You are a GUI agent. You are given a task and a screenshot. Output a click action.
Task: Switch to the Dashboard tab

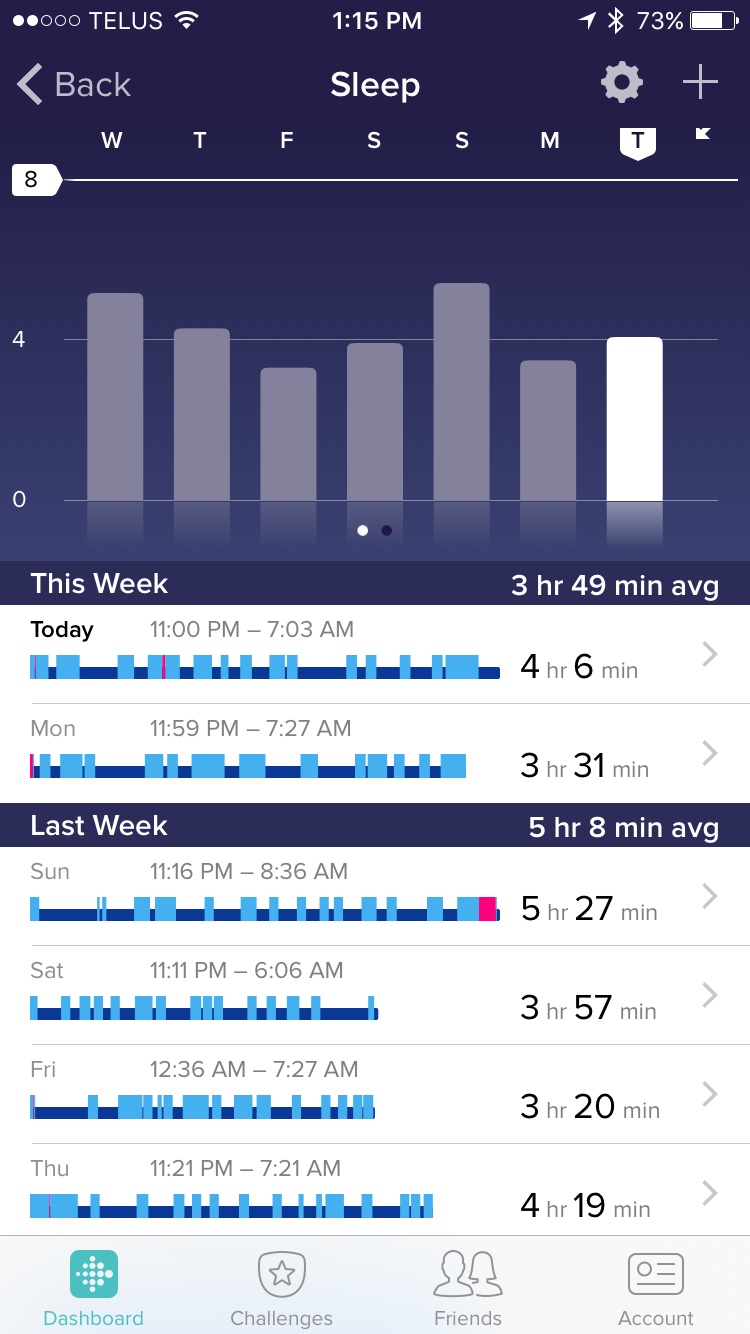pos(94,1287)
